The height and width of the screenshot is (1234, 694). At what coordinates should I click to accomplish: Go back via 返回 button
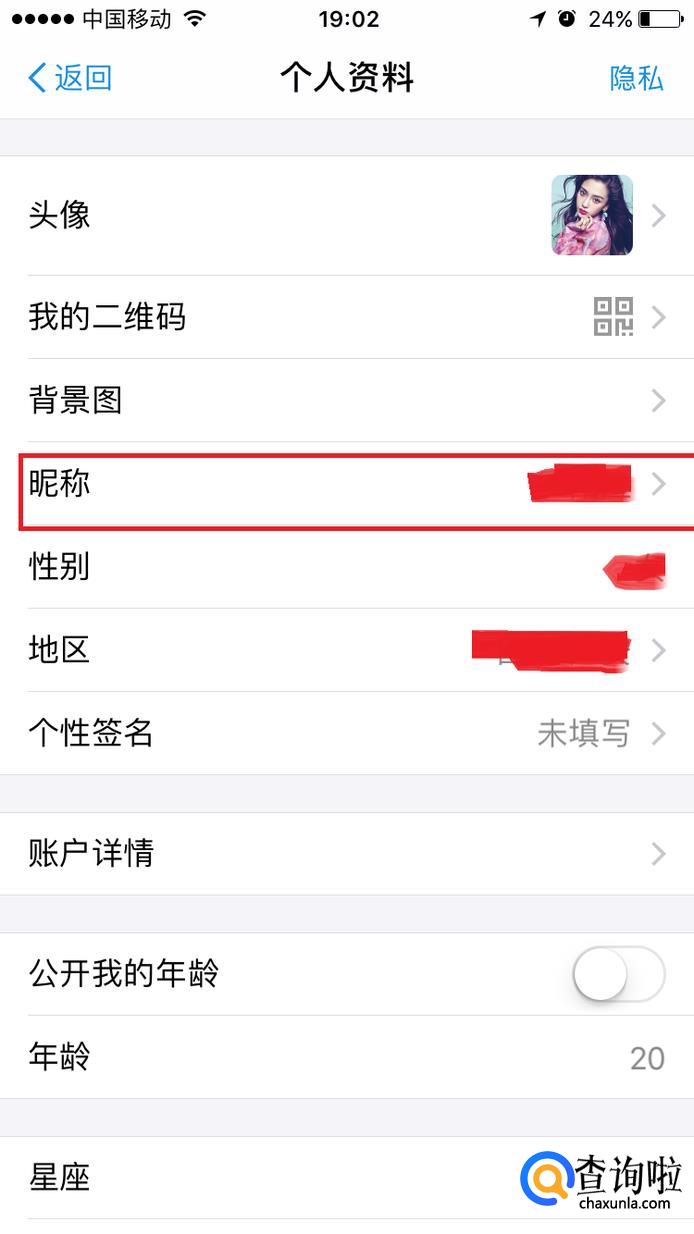tap(70, 78)
